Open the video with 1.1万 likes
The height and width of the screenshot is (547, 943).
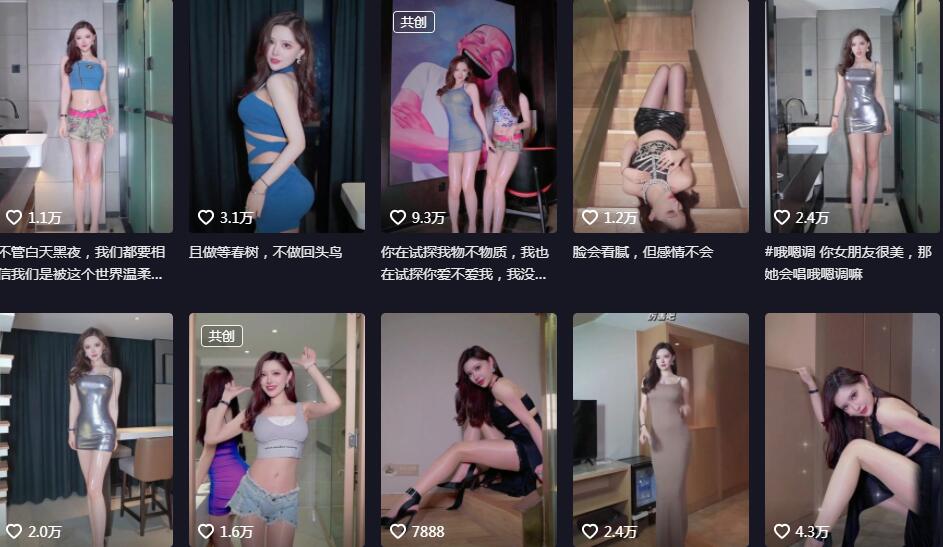[x=85, y=115]
